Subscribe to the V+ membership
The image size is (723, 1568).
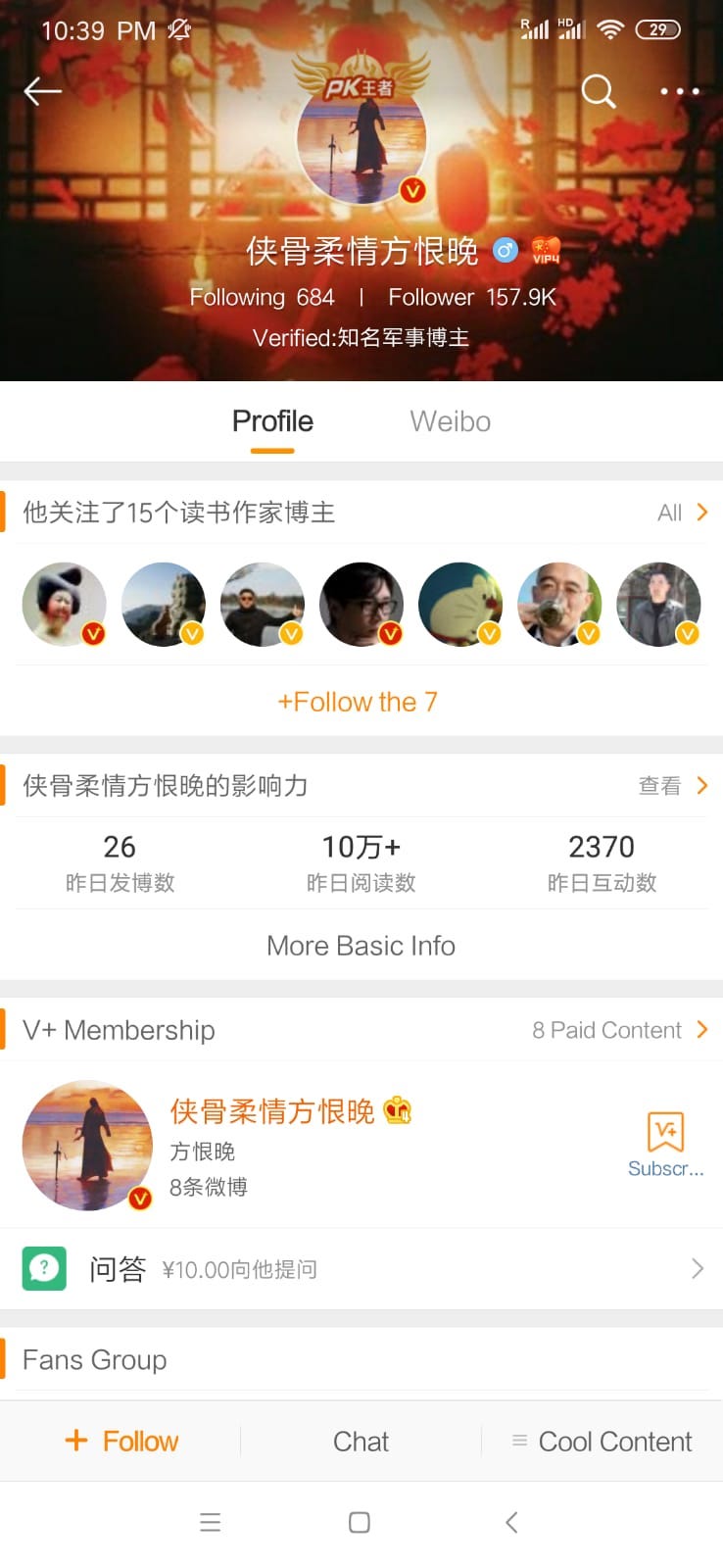tap(665, 1144)
